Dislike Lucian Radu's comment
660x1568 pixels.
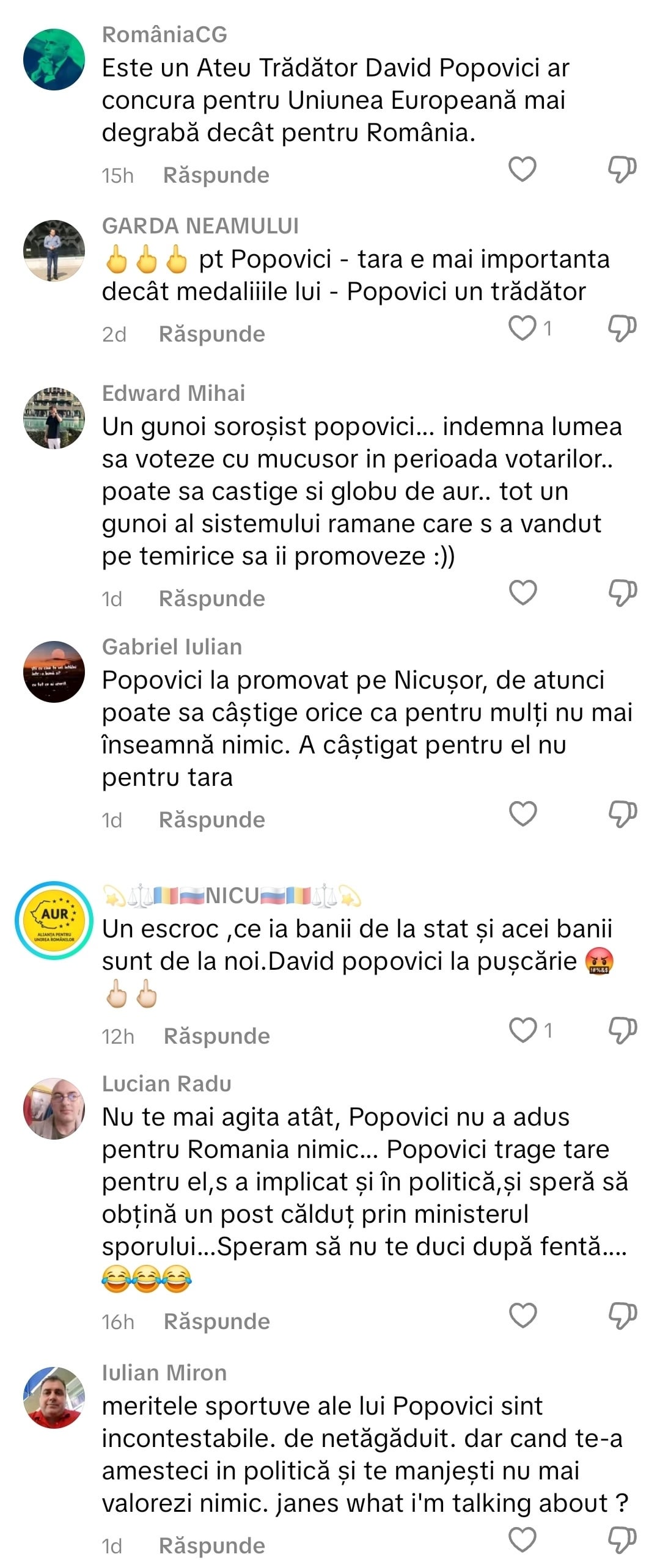622,1315
